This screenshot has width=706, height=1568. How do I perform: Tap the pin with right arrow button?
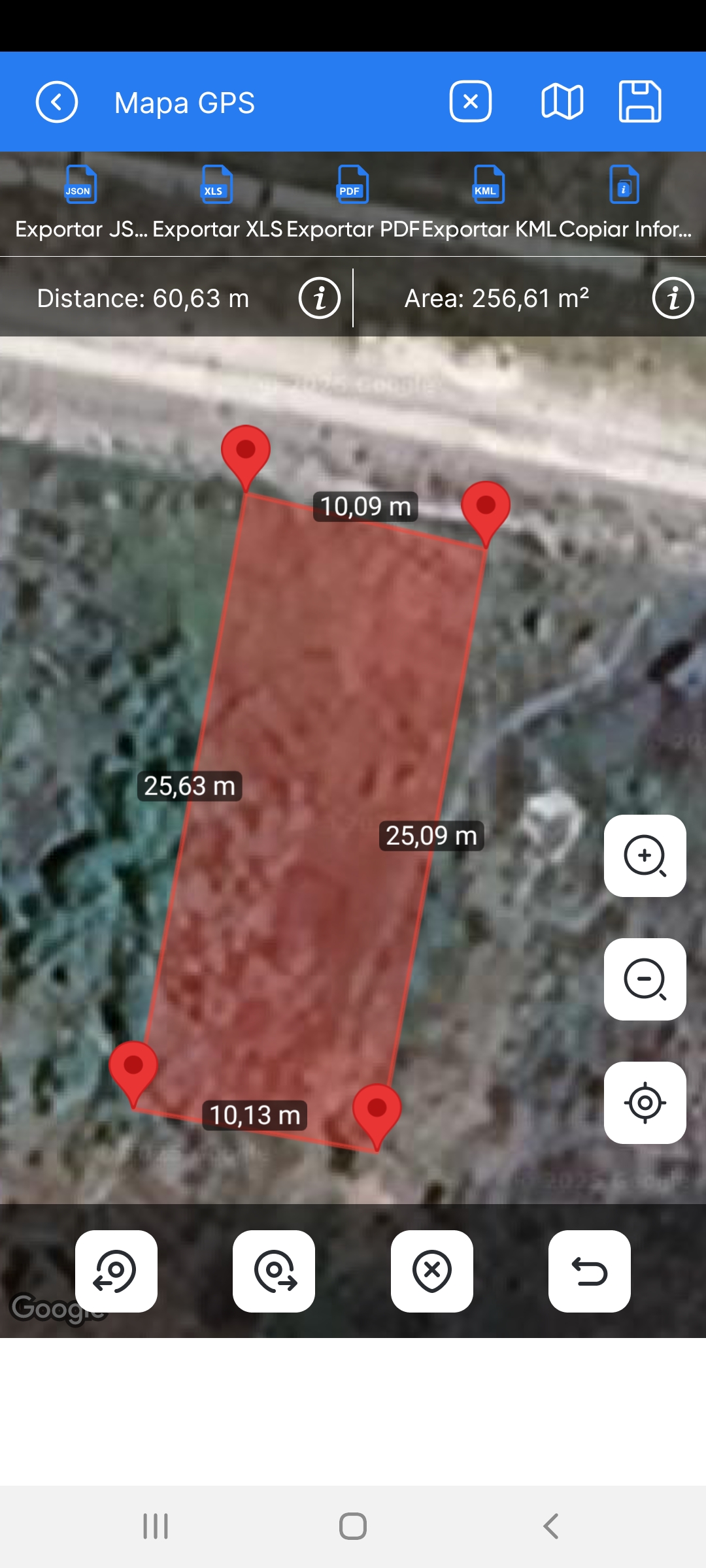coord(274,1271)
